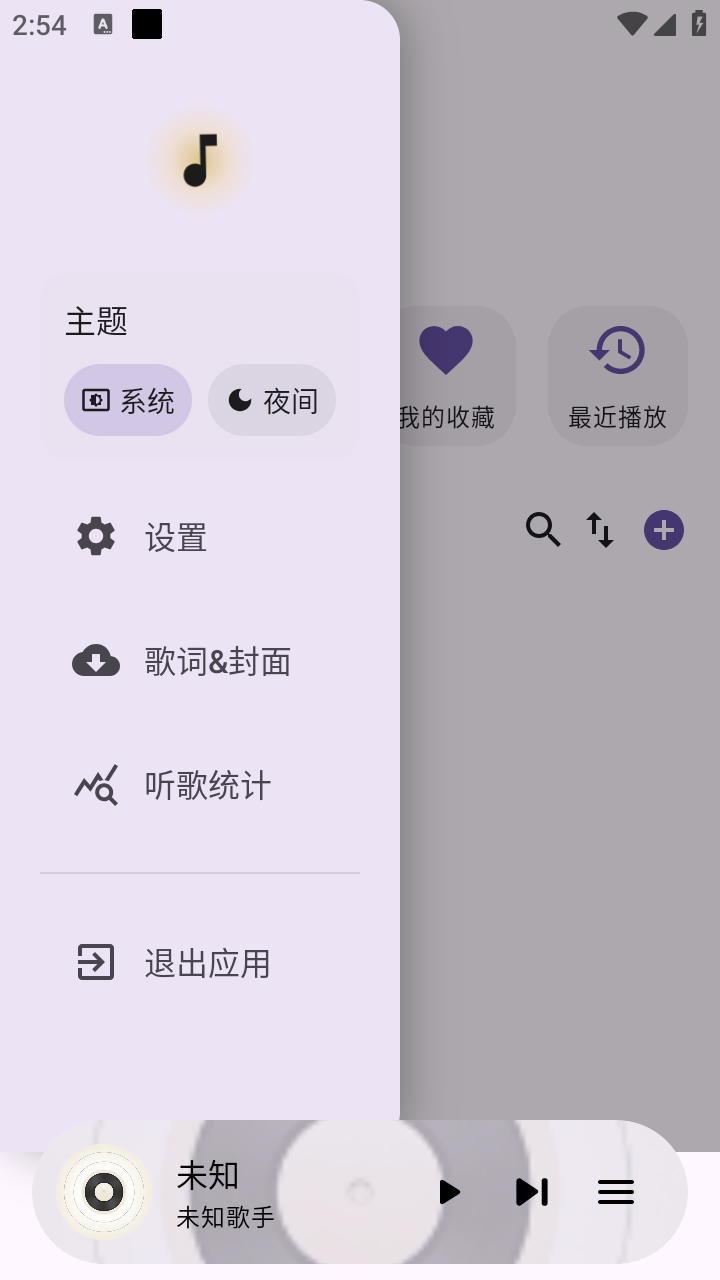Click the sort order icon with arrows
This screenshot has height=1280, width=720.
tap(599, 530)
